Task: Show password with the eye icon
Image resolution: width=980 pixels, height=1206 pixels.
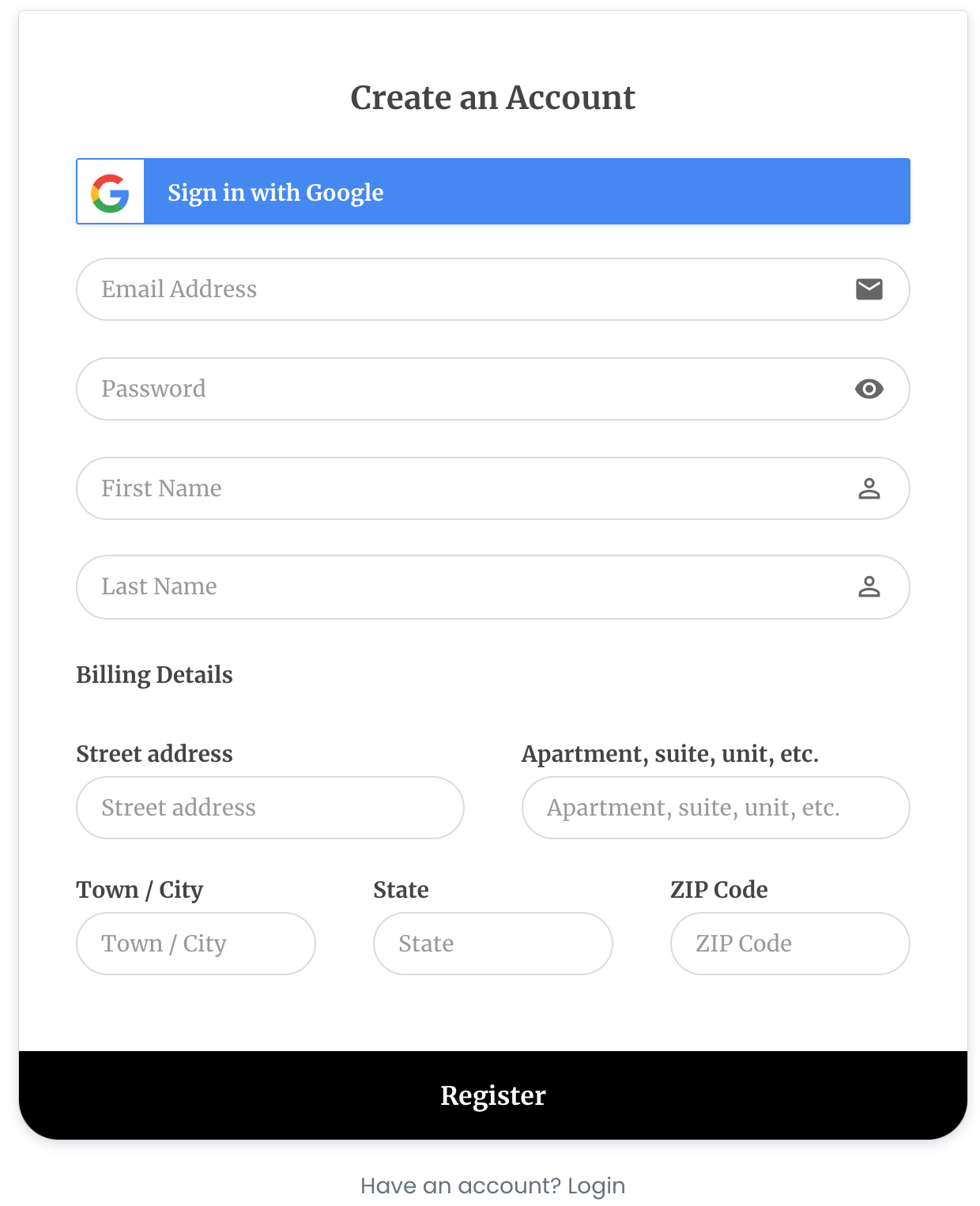Action: point(869,389)
